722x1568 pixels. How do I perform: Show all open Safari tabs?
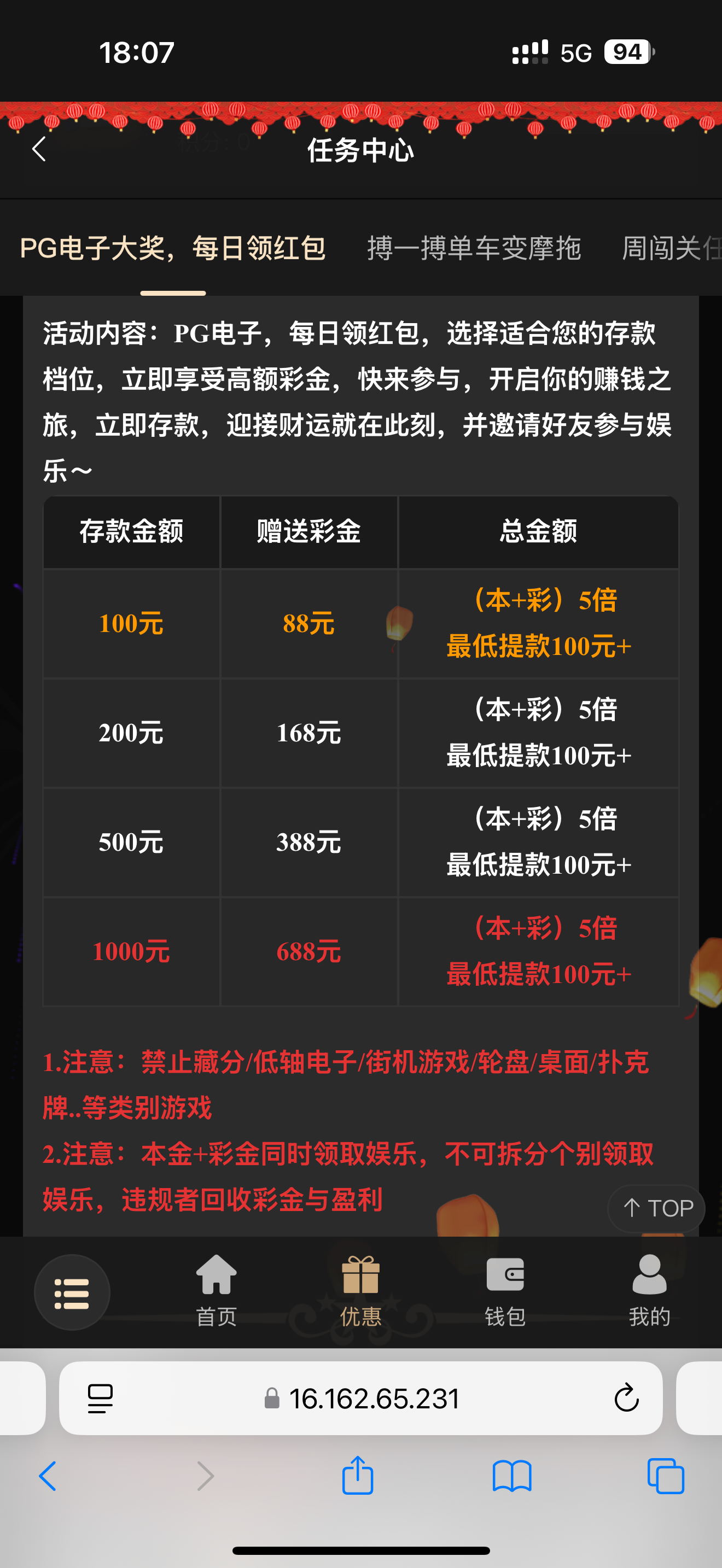coord(665,1476)
